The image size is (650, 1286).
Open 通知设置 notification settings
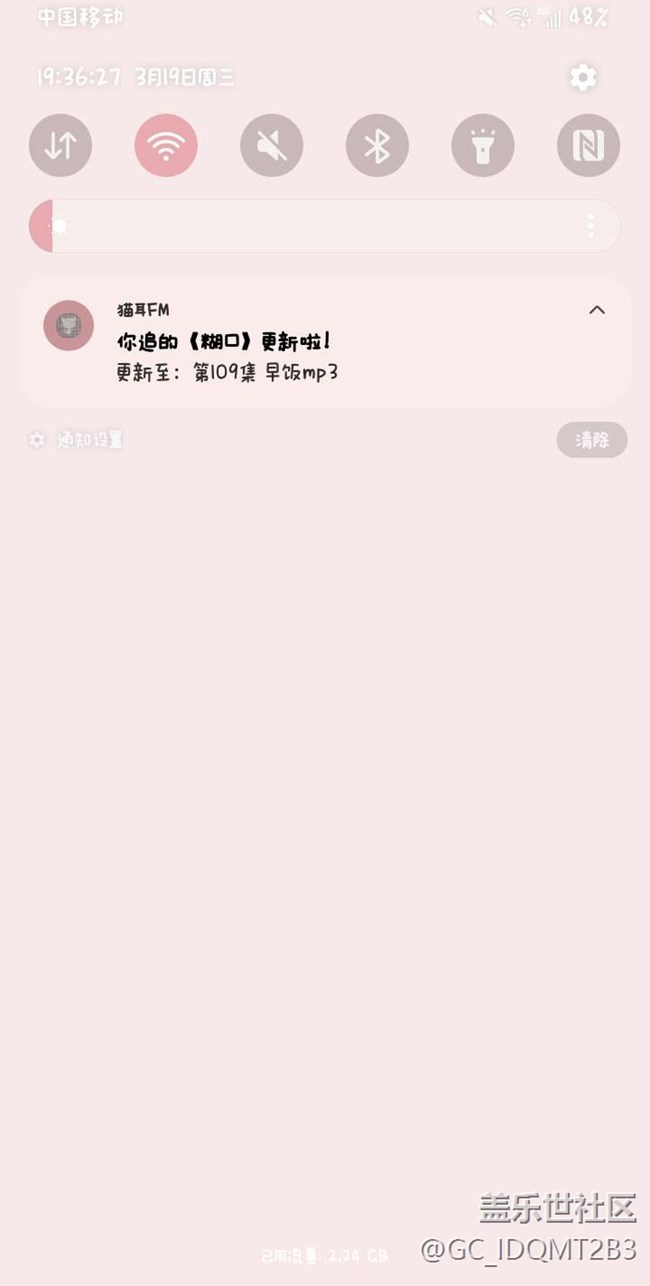pos(78,440)
